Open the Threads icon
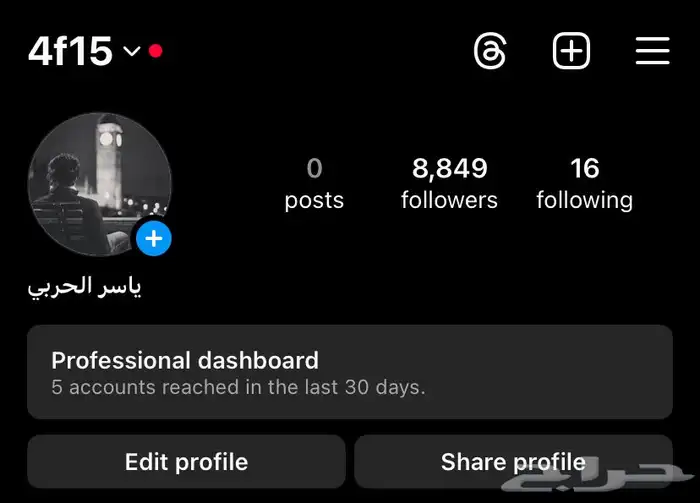The image size is (700, 503). pyautogui.click(x=490, y=51)
